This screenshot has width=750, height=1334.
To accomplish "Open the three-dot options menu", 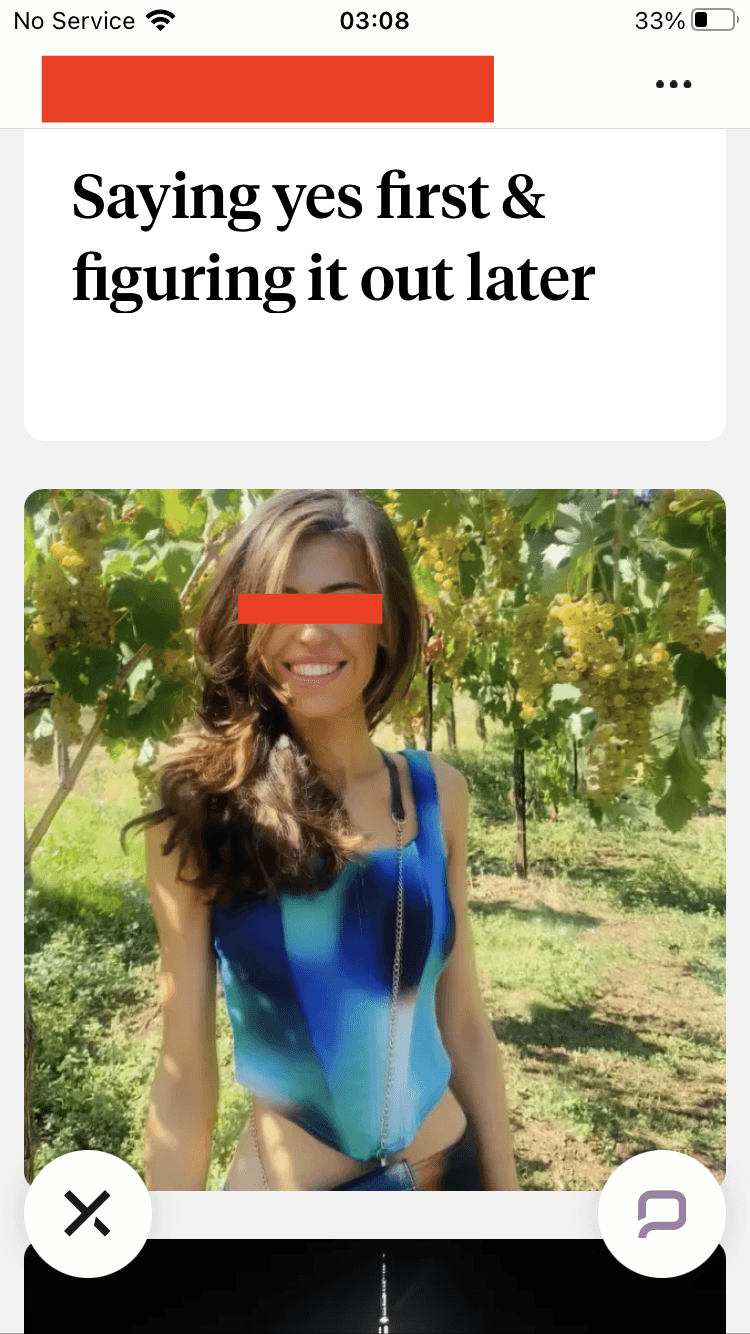I will click(673, 84).
